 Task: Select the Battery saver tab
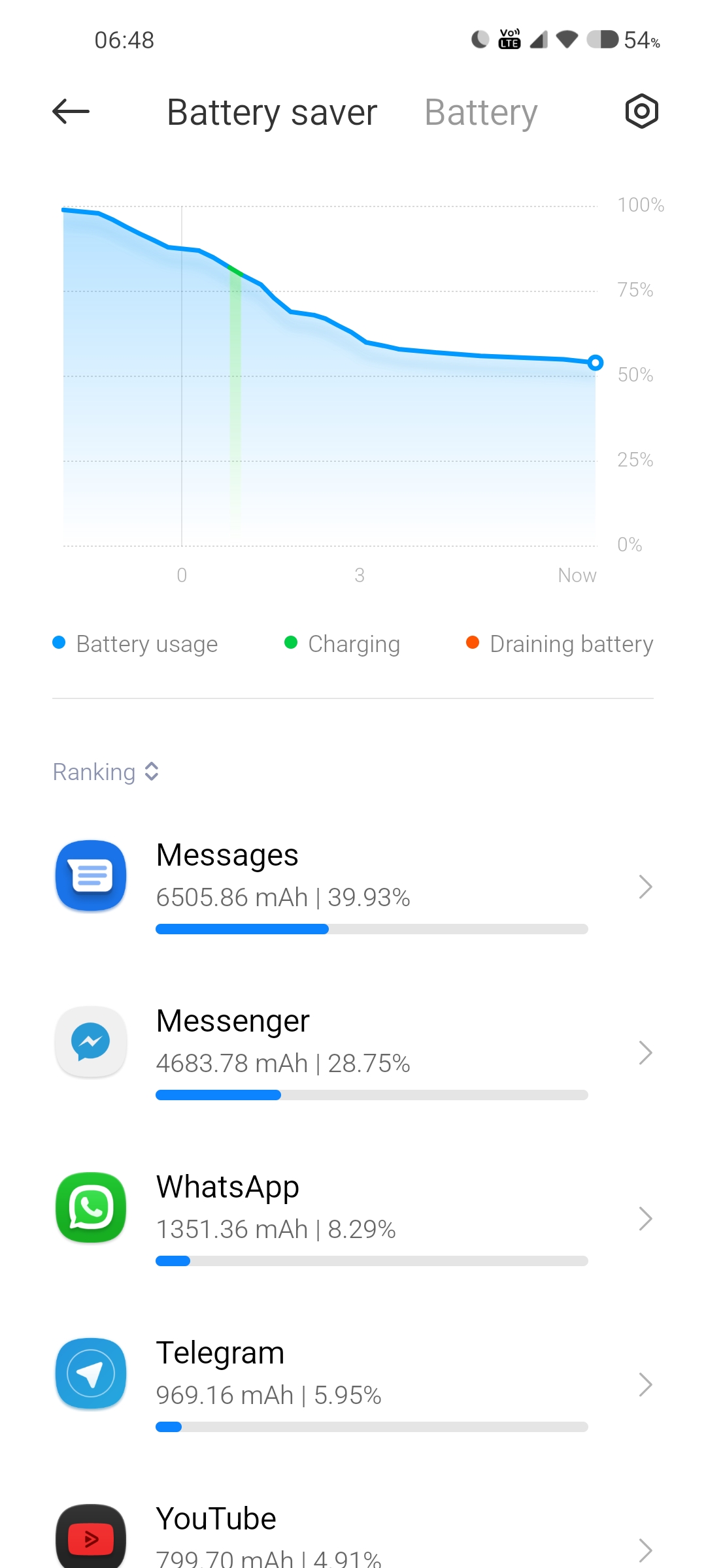pyautogui.click(x=272, y=112)
